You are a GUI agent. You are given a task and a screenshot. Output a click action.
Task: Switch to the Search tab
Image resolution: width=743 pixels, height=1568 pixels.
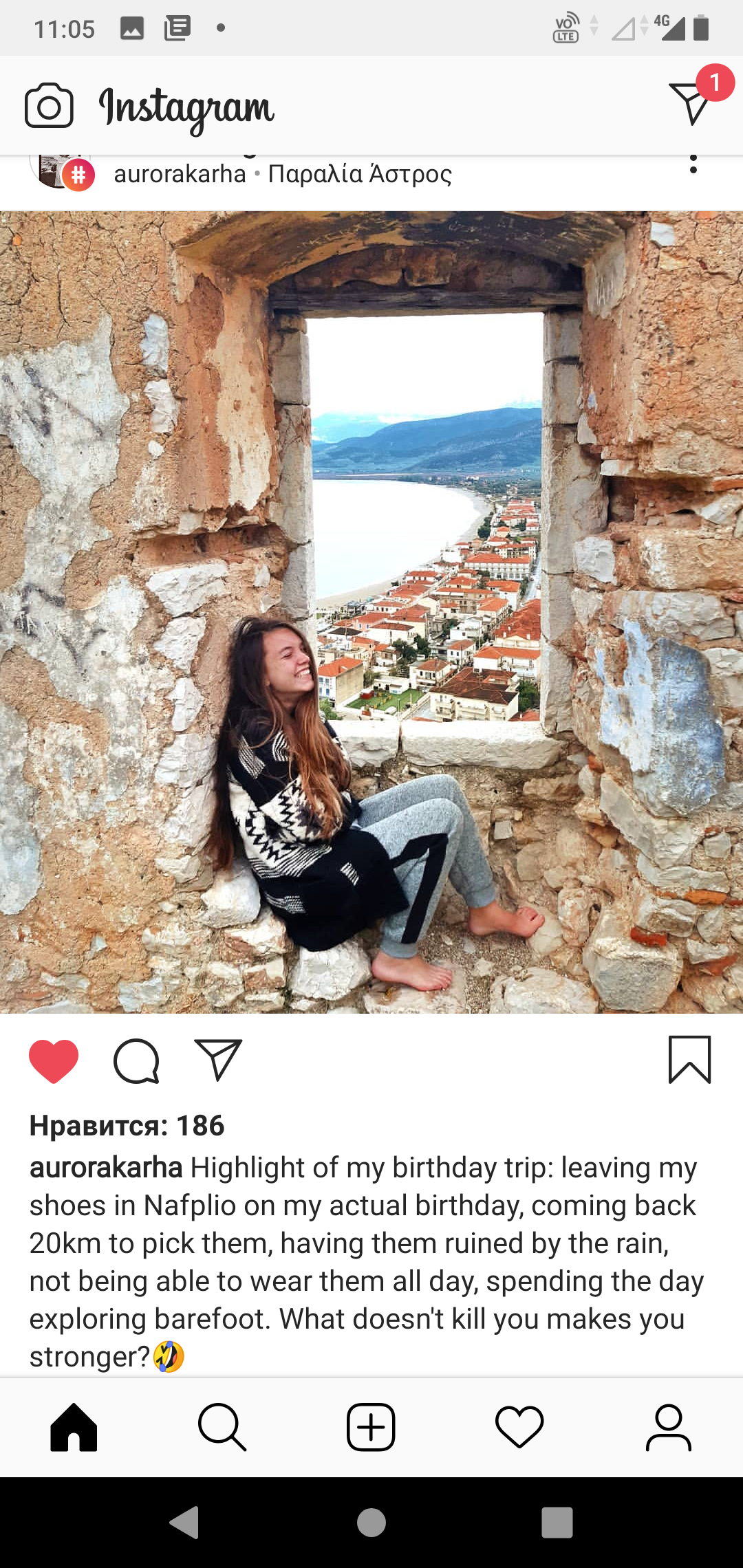pyautogui.click(x=222, y=1428)
